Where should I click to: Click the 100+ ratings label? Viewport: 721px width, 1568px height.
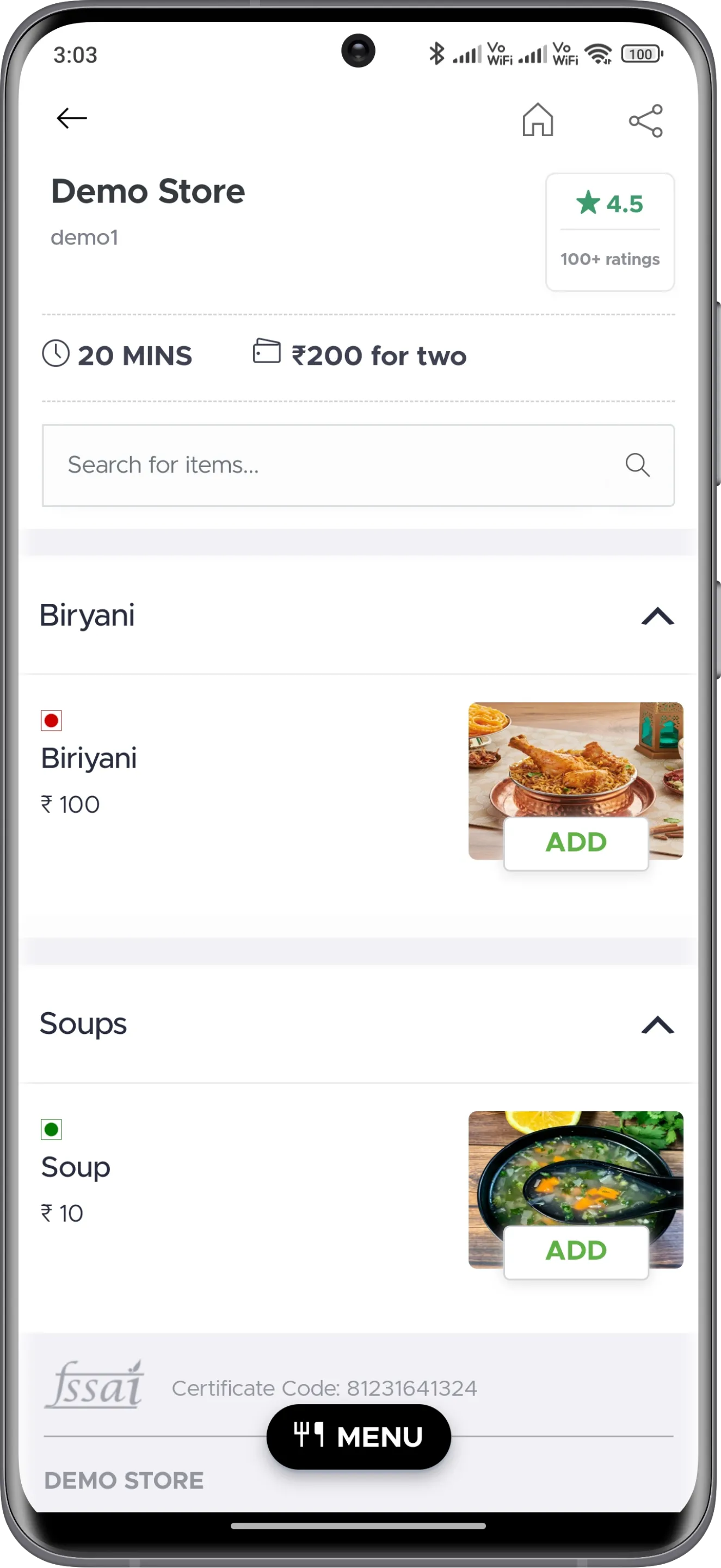point(609,259)
